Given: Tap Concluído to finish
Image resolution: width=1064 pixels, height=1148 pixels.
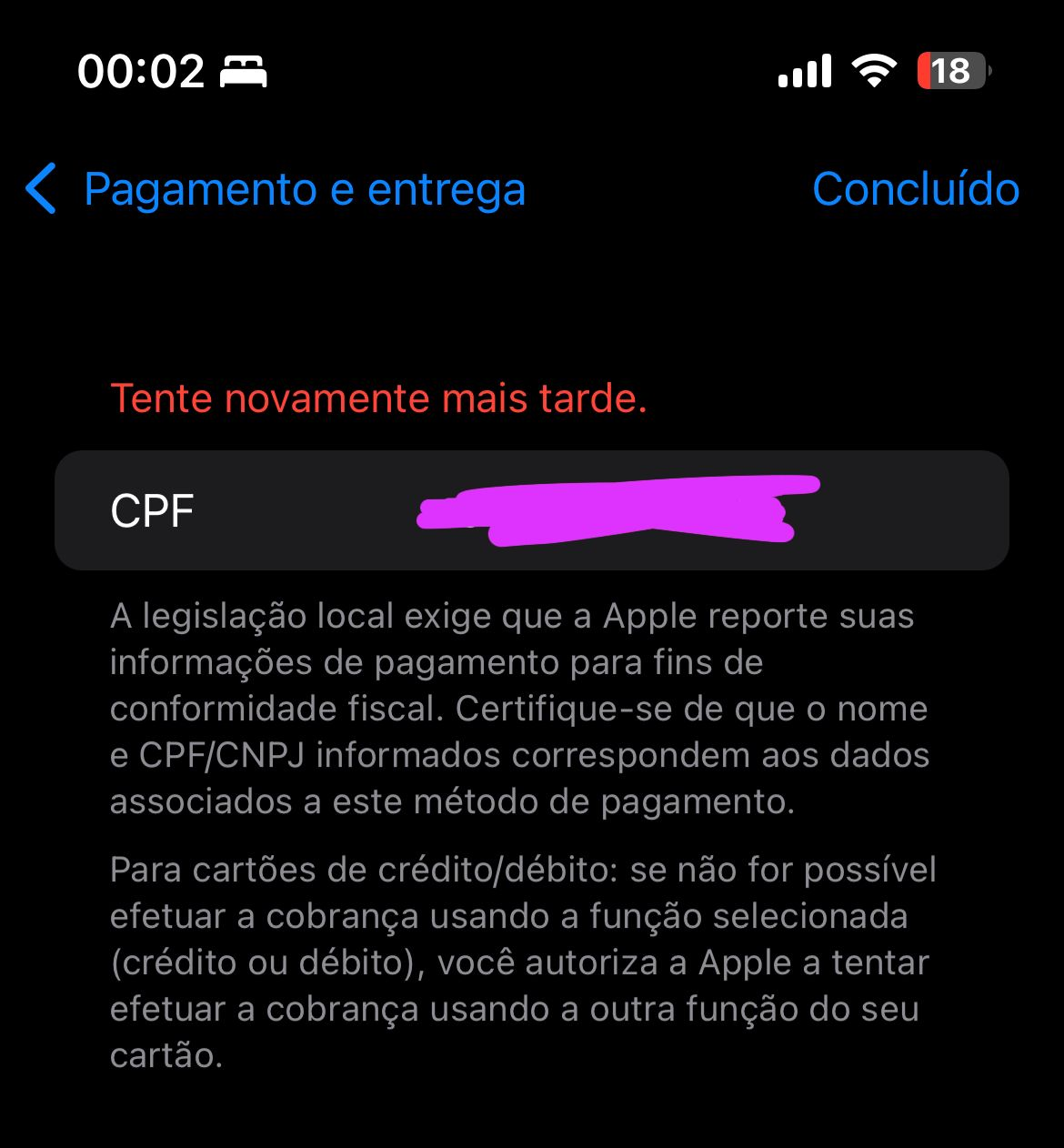Looking at the screenshot, I should (916, 189).
